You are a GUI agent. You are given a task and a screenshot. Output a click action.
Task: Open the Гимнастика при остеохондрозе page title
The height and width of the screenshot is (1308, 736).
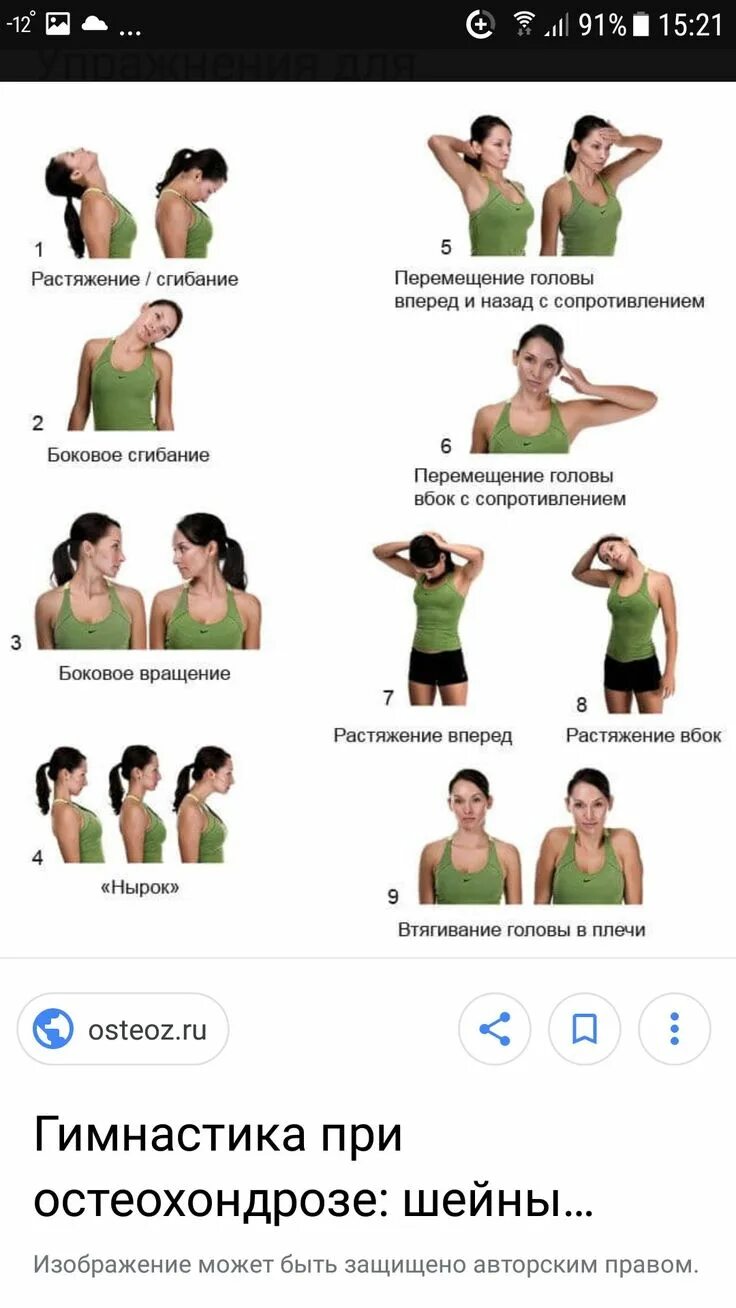[313, 1168]
